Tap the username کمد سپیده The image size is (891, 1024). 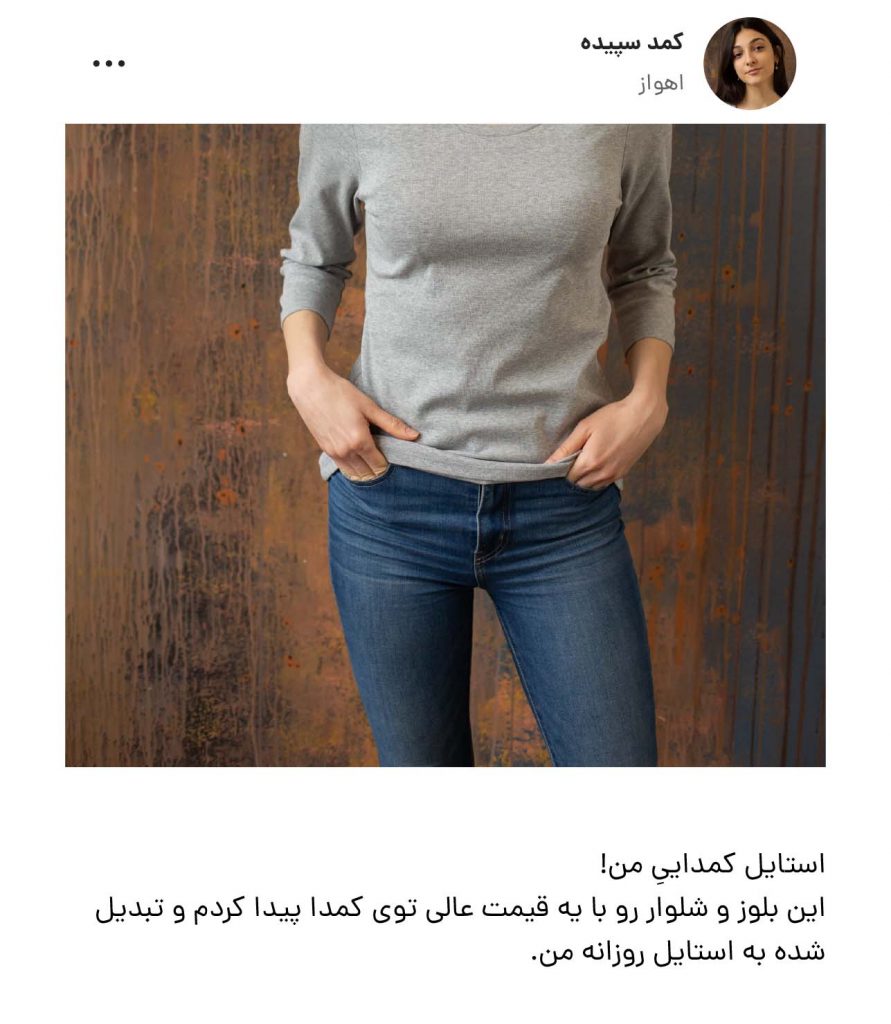tap(632, 42)
